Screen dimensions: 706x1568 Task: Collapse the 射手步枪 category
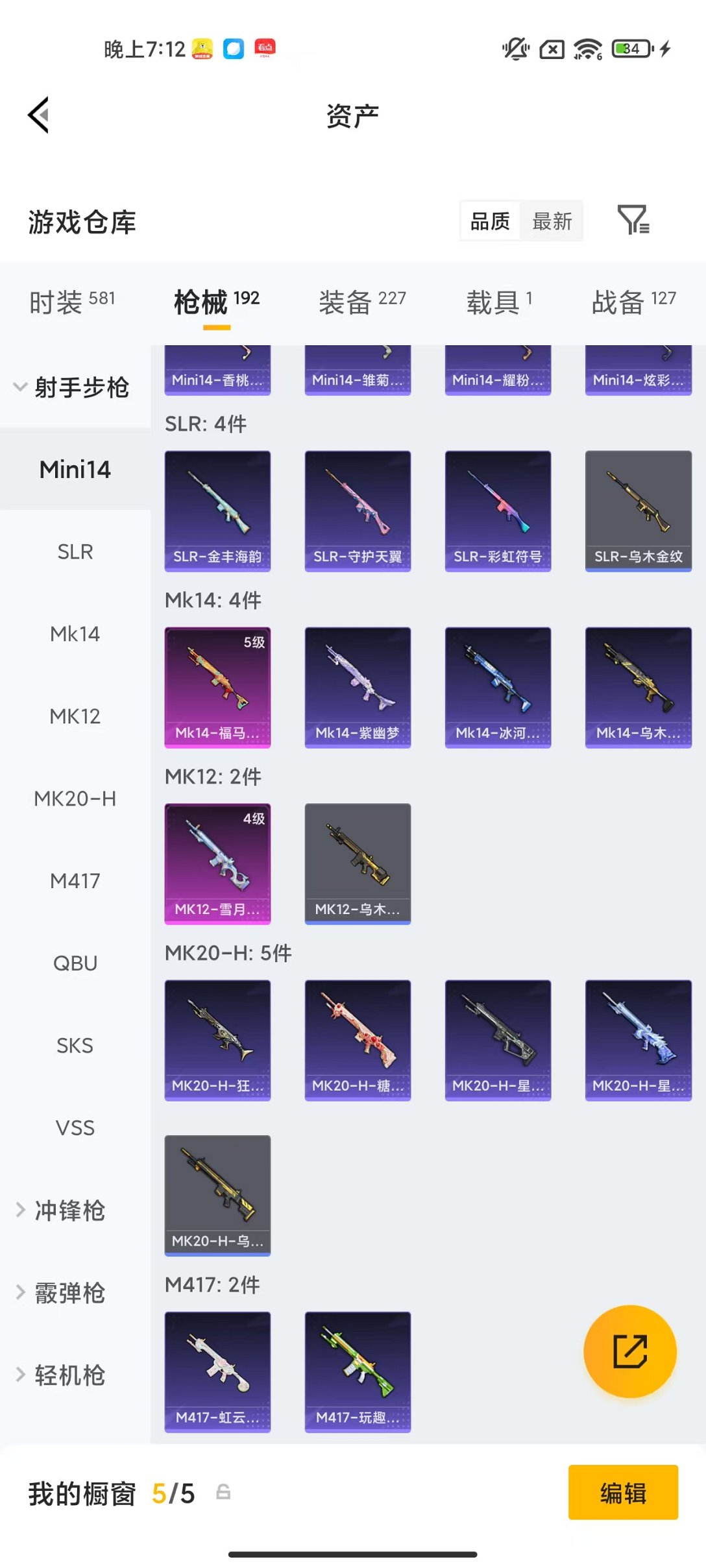pos(71,387)
